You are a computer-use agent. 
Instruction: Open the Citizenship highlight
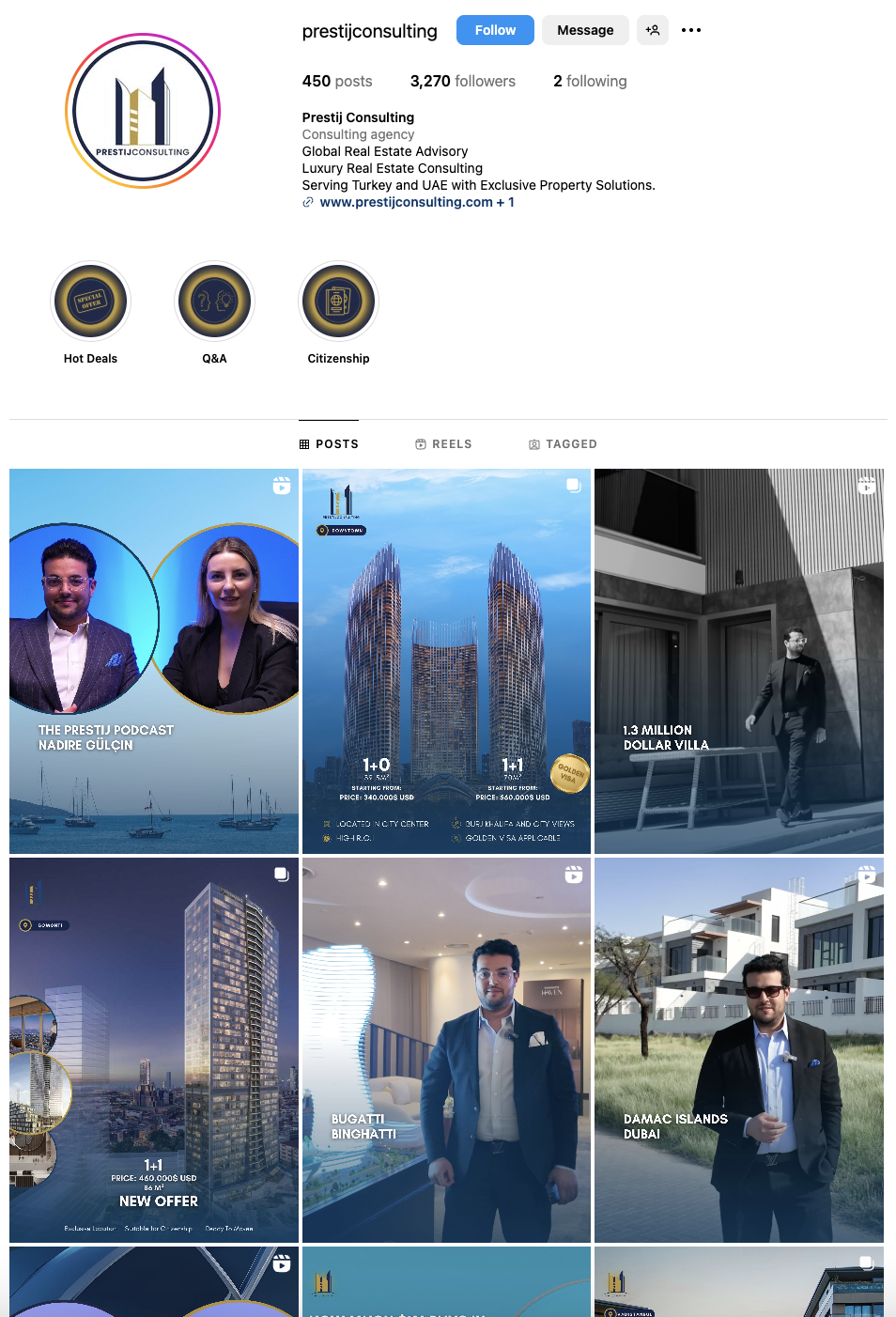pos(338,302)
